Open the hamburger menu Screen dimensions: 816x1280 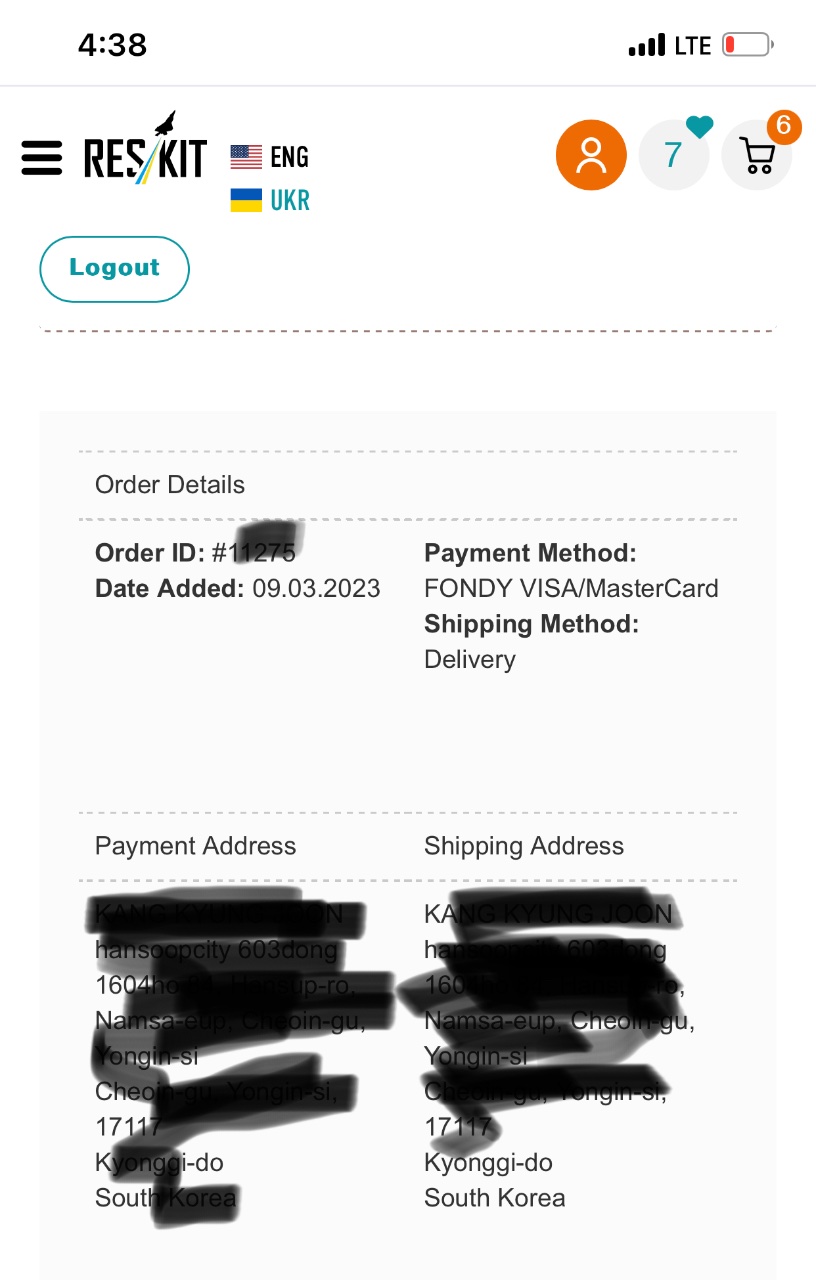[42, 158]
